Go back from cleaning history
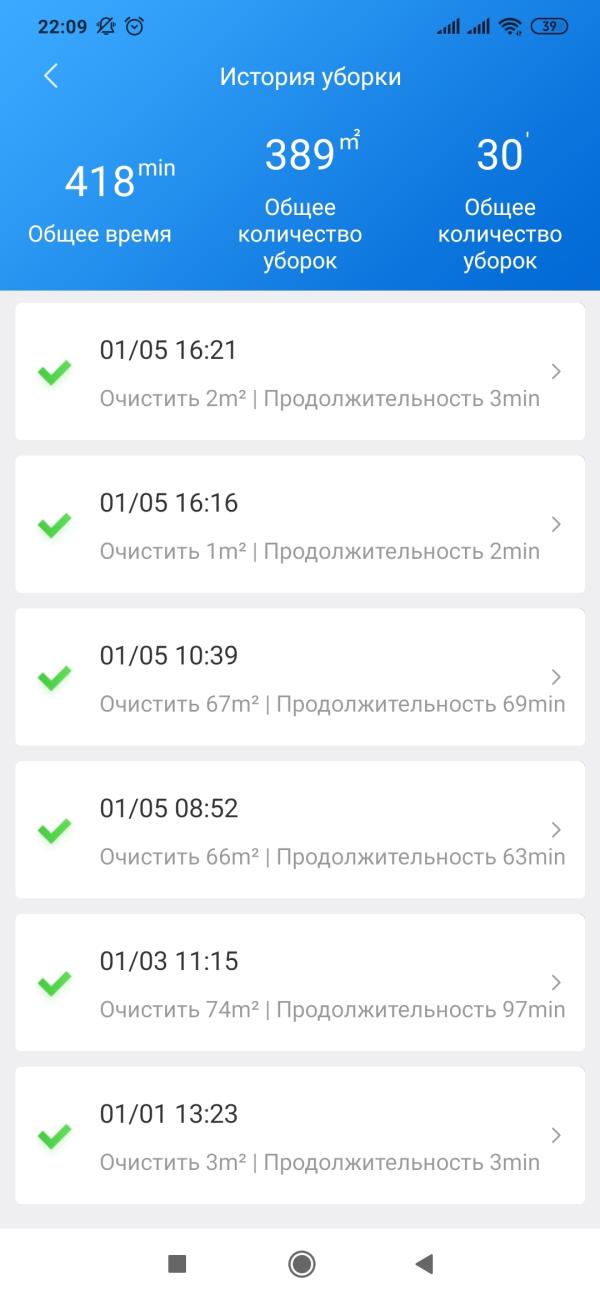This screenshot has height=1299, width=600. (x=51, y=76)
